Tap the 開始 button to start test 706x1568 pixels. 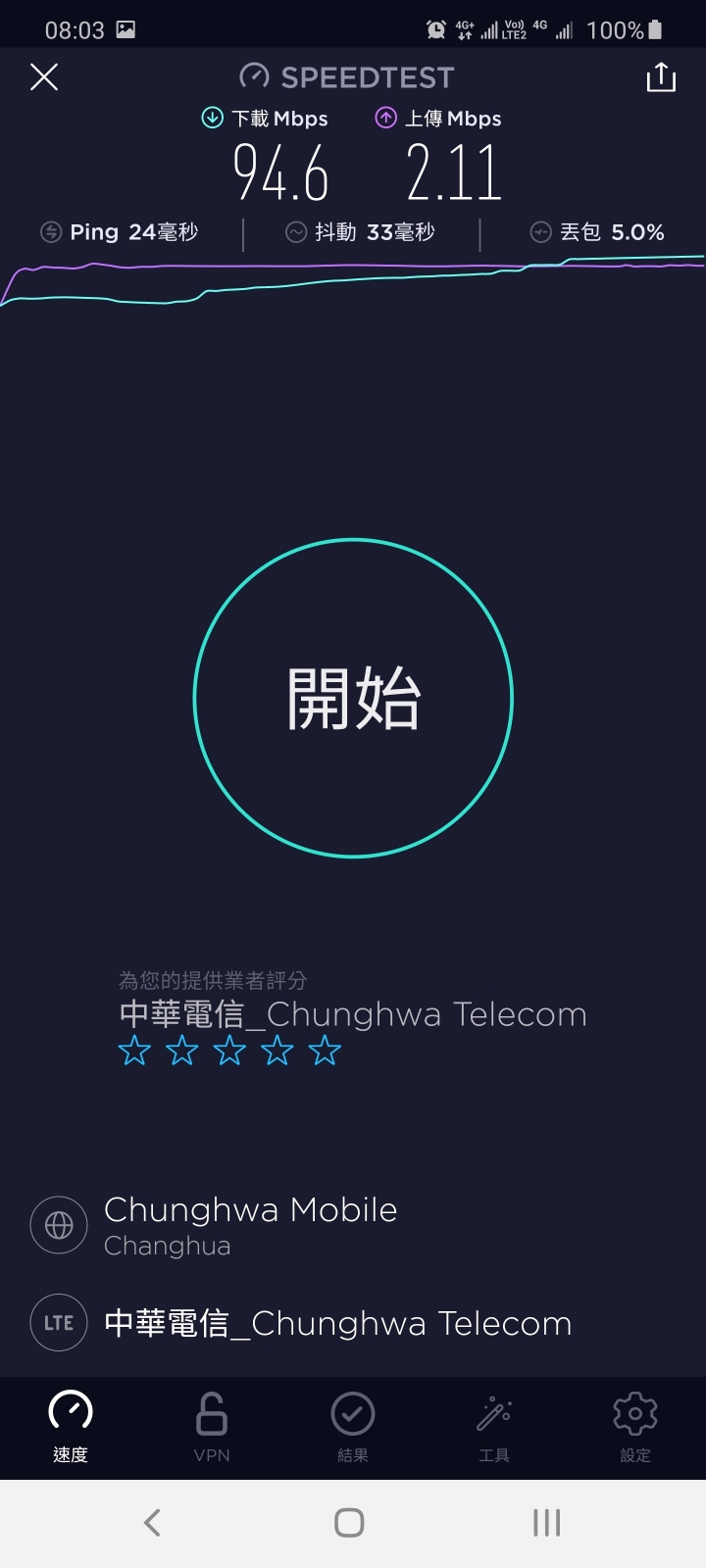click(x=353, y=698)
